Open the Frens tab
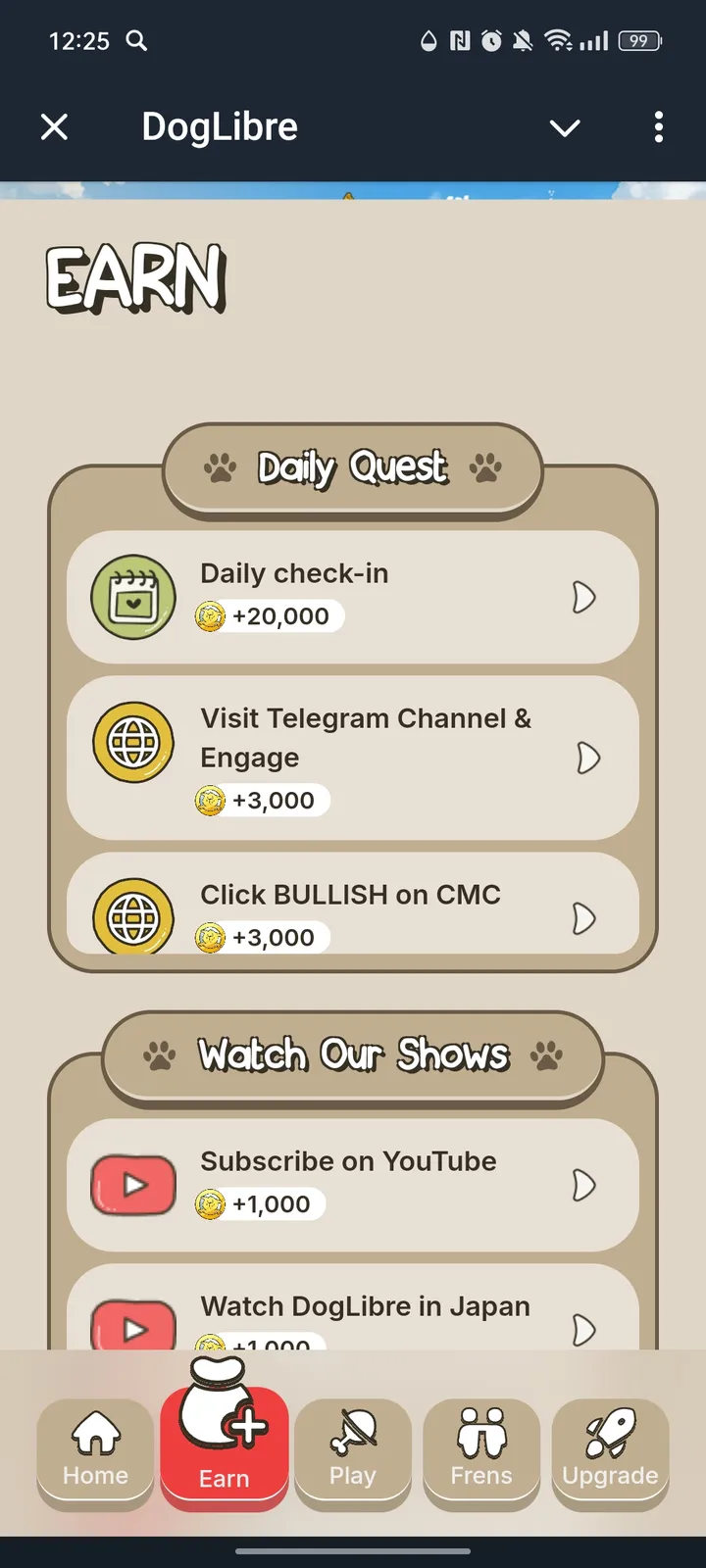Viewport: 706px width, 1568px height. tap(481, 1452)
